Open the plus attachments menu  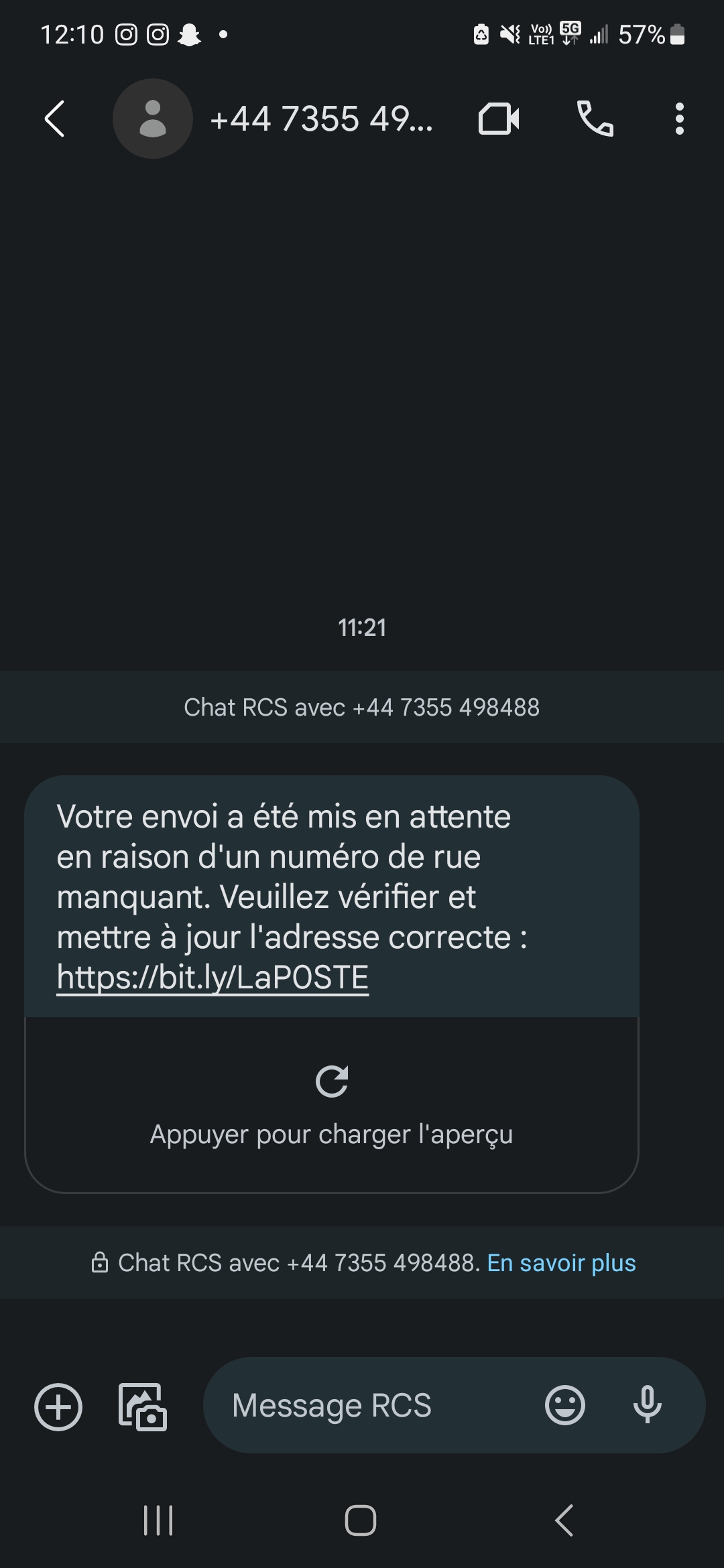58,1406
